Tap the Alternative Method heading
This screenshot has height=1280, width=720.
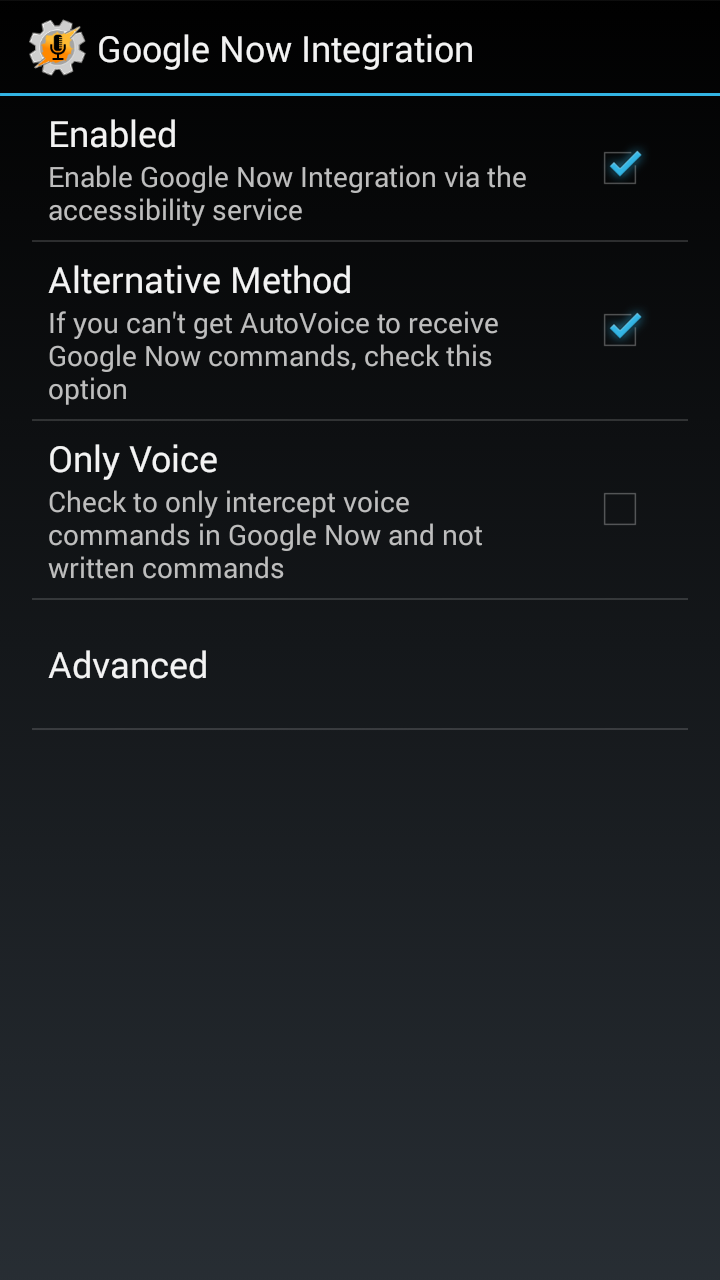coord(199,281)
